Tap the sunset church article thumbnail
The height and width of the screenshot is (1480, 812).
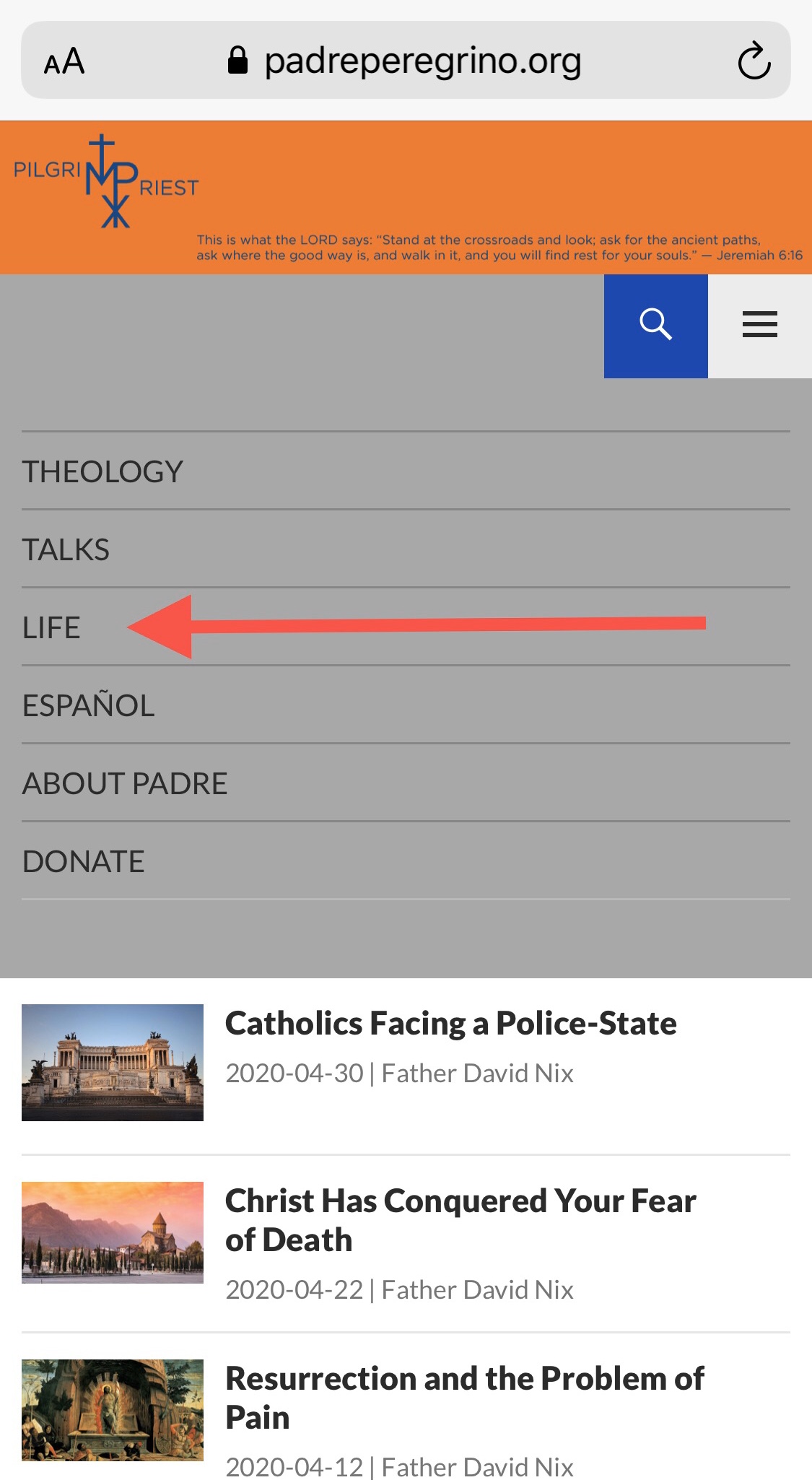113,1232
